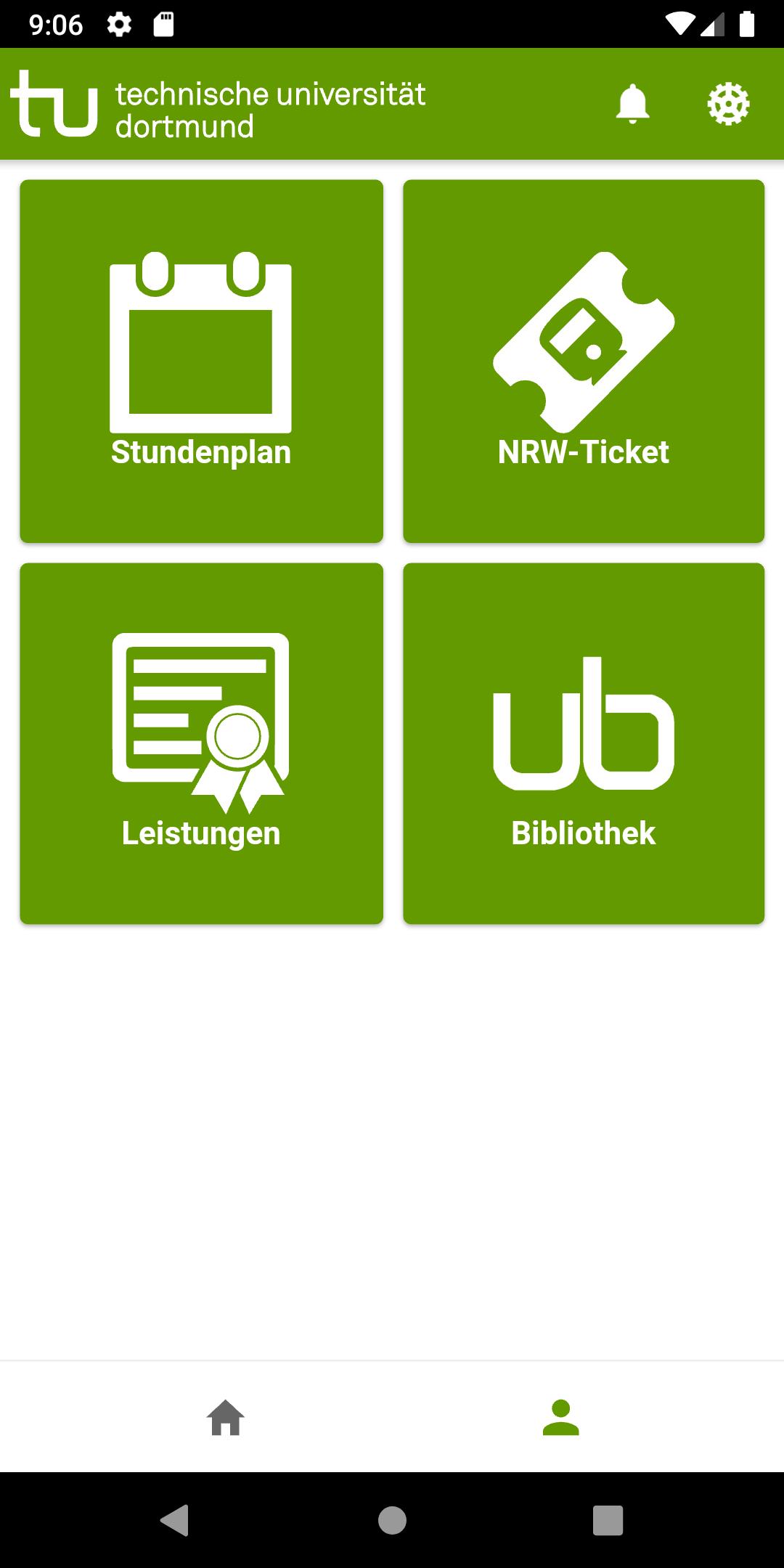Open the Bibliothek tile
This screenshot has width=784, height=1568.
(x=584, y=743)
